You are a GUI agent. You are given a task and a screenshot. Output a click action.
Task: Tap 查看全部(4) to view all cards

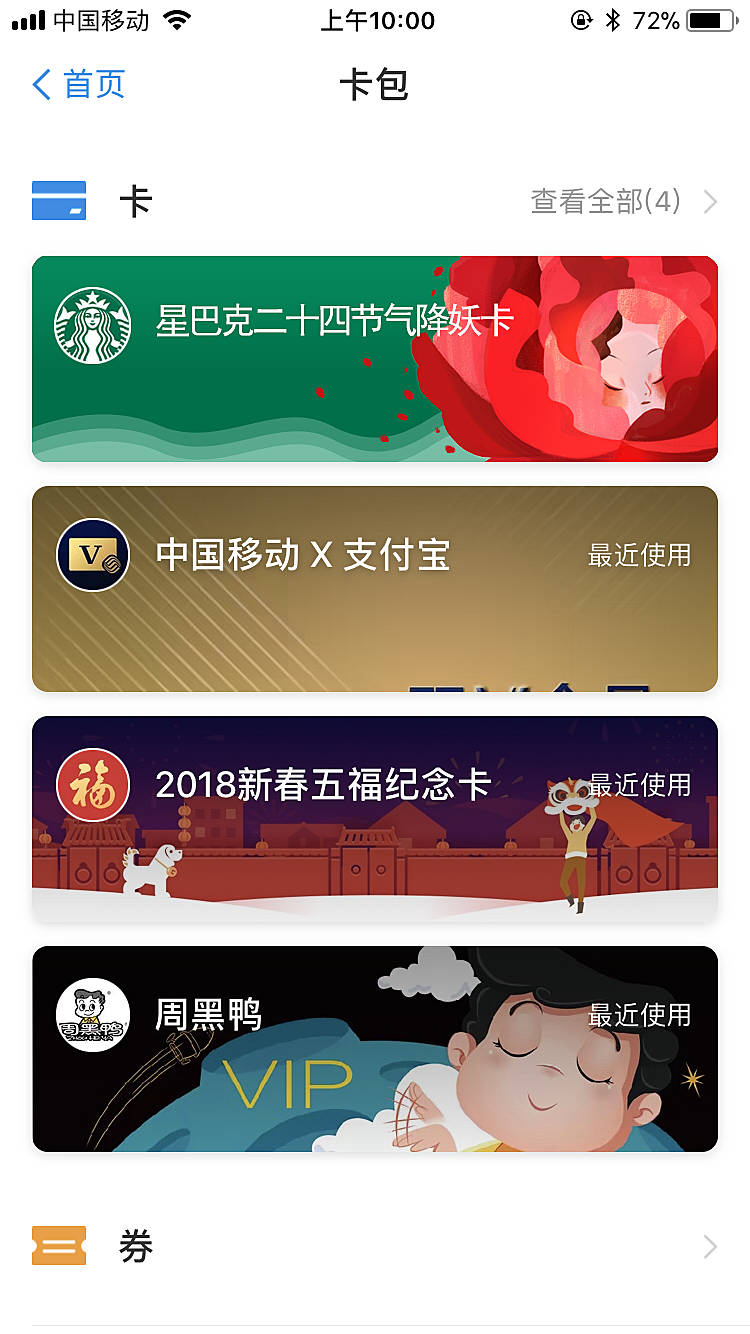(622, 202)
